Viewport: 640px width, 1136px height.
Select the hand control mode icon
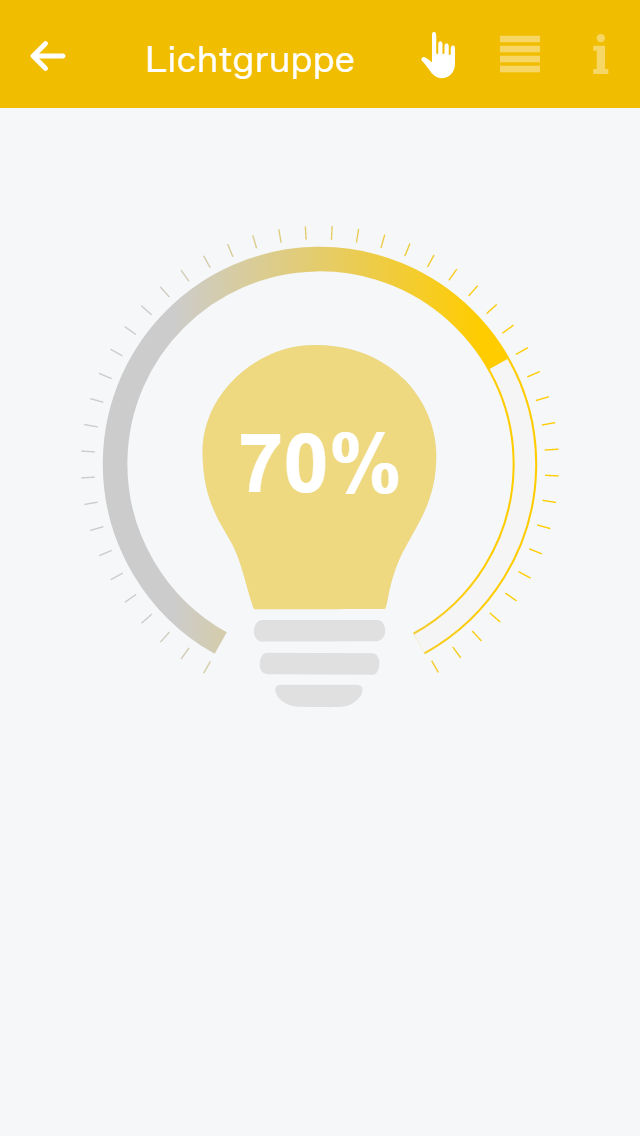click(438, 55)
